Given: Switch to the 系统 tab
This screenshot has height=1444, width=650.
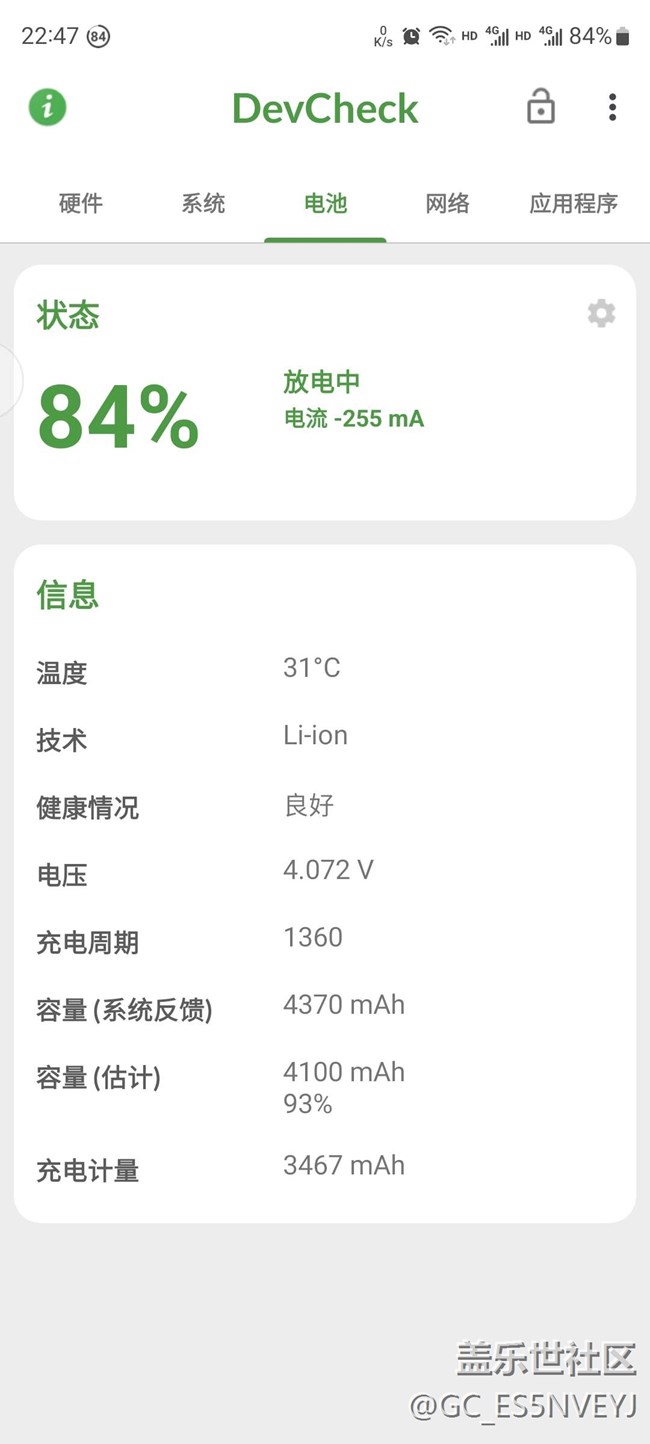Looking at the screenshot, I should click(x=203, y=204).
